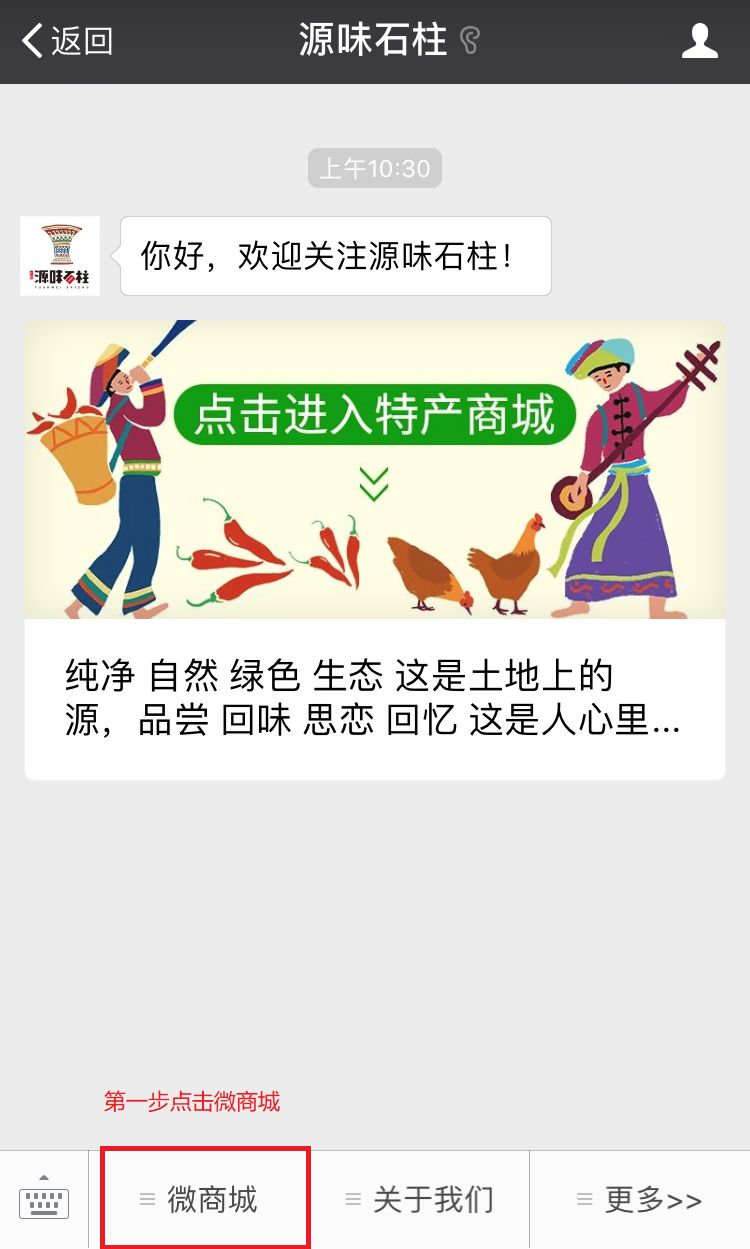Tap the green double-chevron on the banner
750x1249 pixels.
pyautogui.click(x=374, y=481)
